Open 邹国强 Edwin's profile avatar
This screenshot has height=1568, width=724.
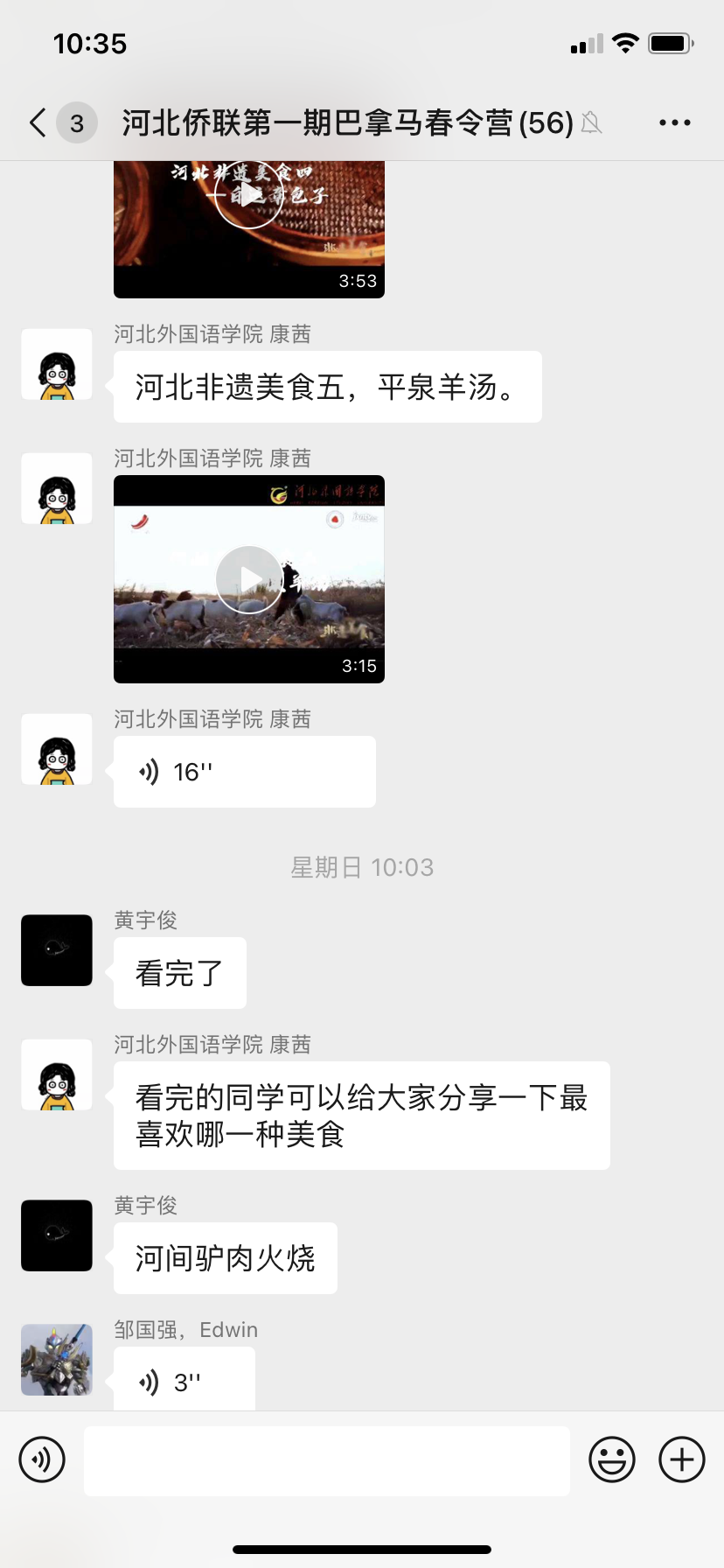tap(57, 1359)
